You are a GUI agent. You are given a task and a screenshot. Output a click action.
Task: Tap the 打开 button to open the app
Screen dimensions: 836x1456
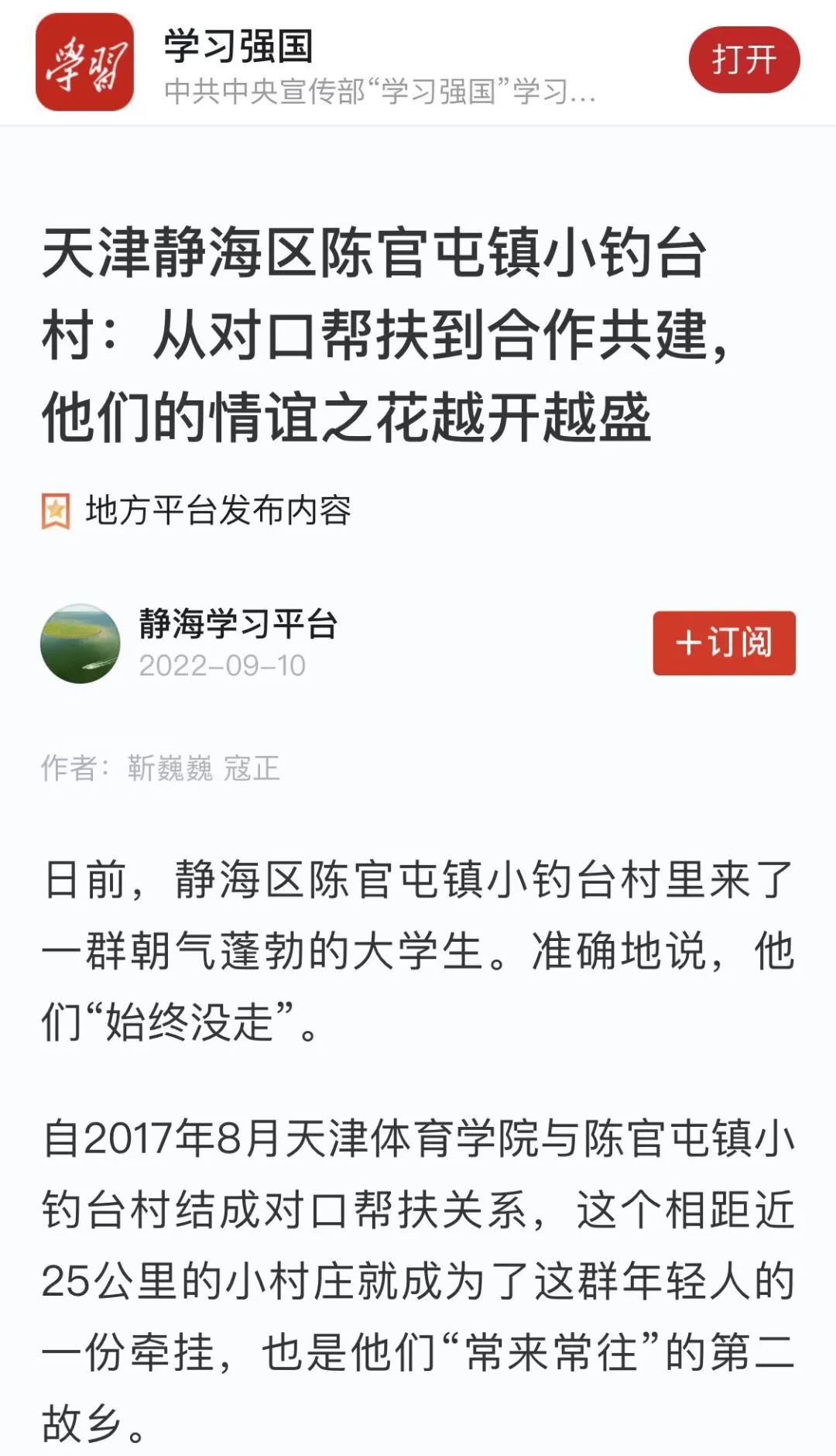(743, 60)
